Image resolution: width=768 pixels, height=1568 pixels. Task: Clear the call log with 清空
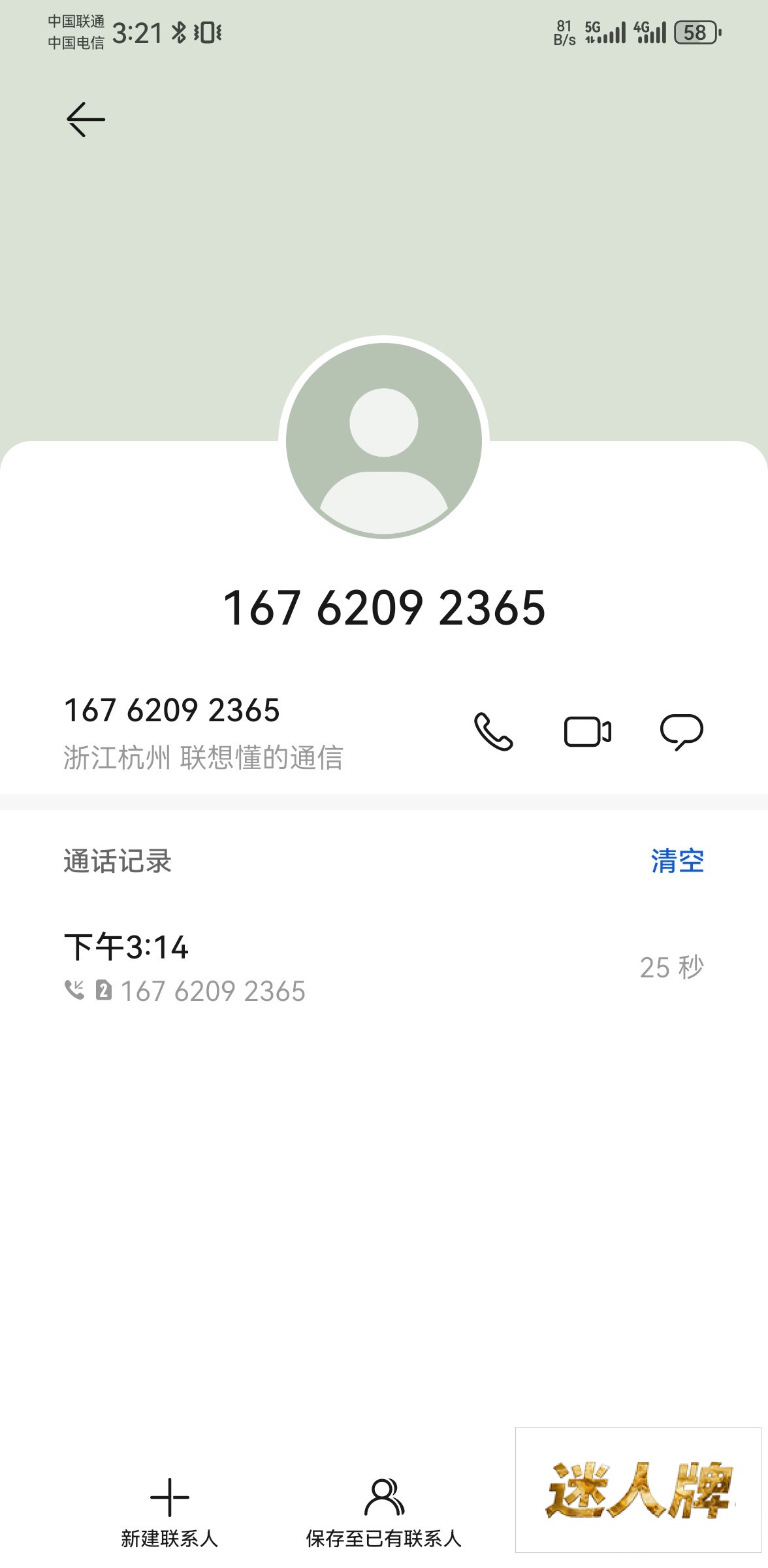point(677,861)
